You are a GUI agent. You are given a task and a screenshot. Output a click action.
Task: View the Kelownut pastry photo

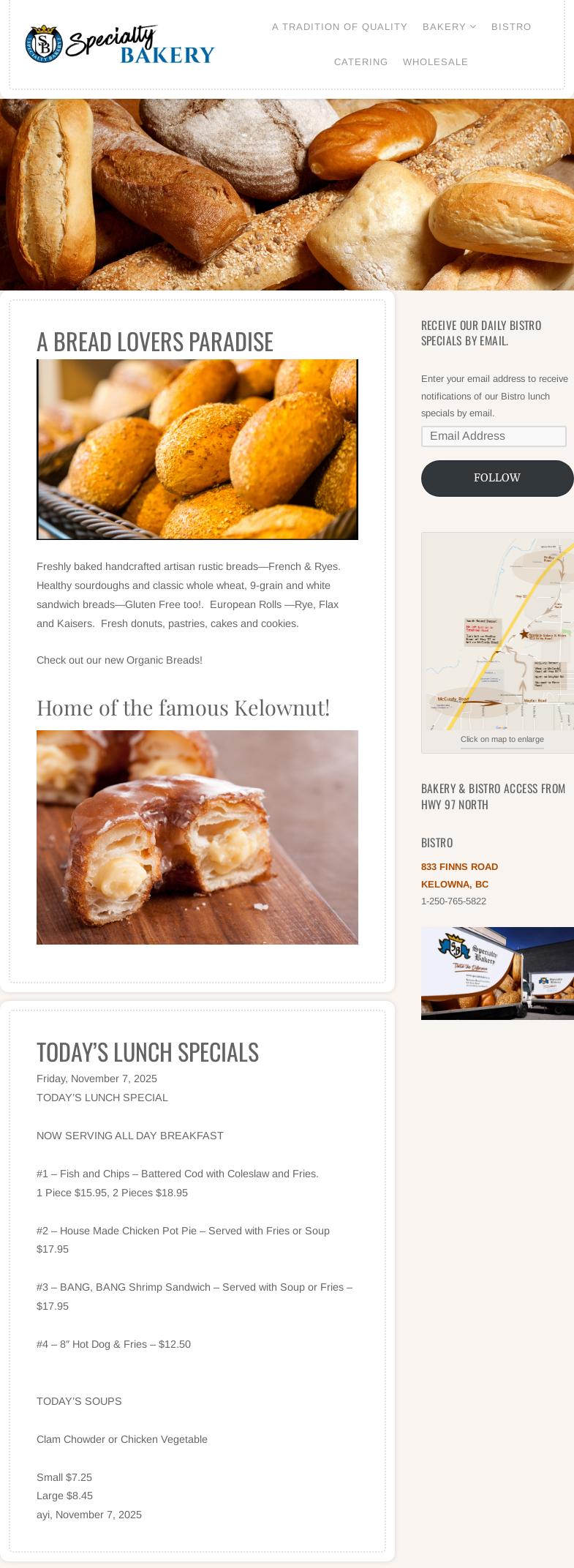197,836
